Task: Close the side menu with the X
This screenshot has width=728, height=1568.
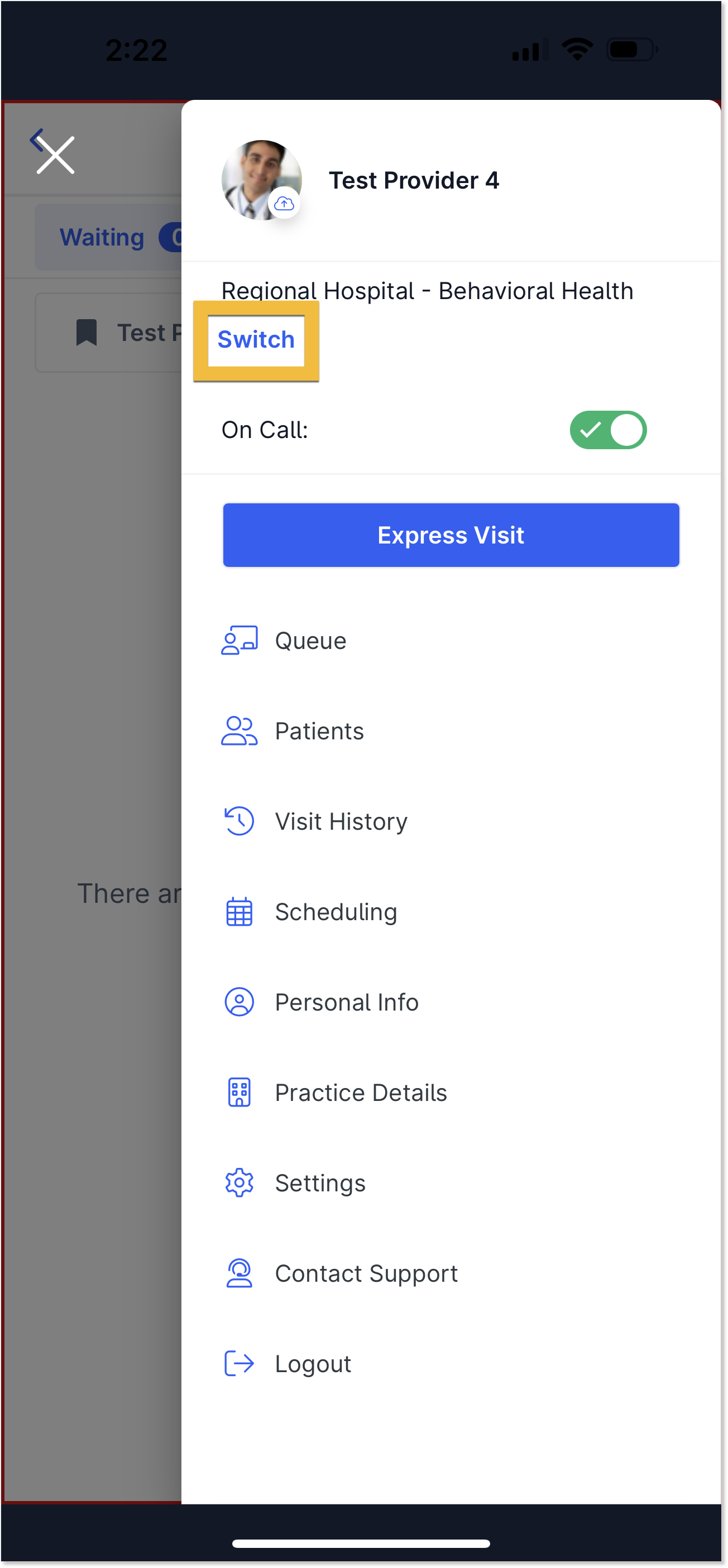Action: click(55, 155)
